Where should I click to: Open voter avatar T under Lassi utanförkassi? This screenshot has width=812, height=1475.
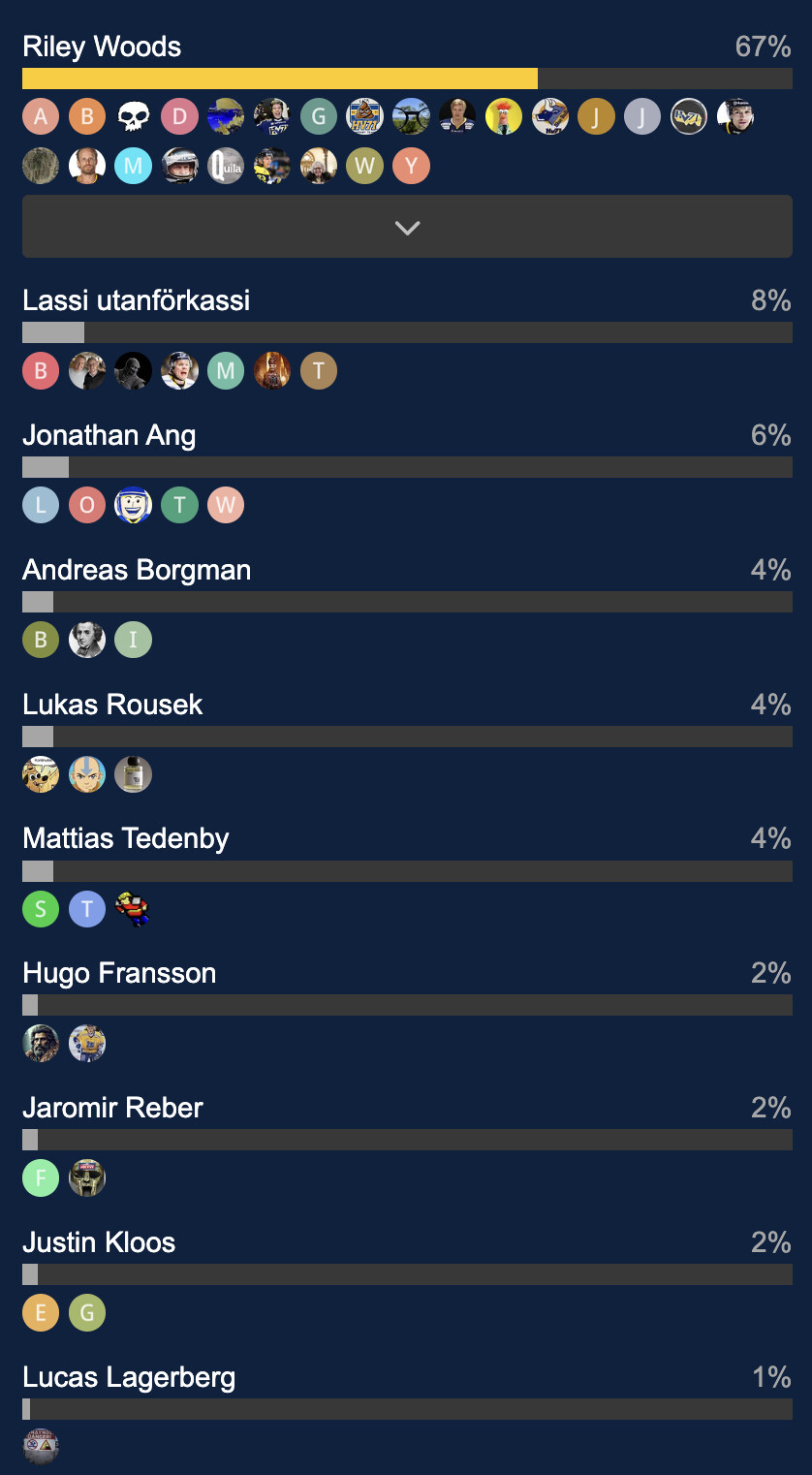pyautogui.click(x=319, y=370)
